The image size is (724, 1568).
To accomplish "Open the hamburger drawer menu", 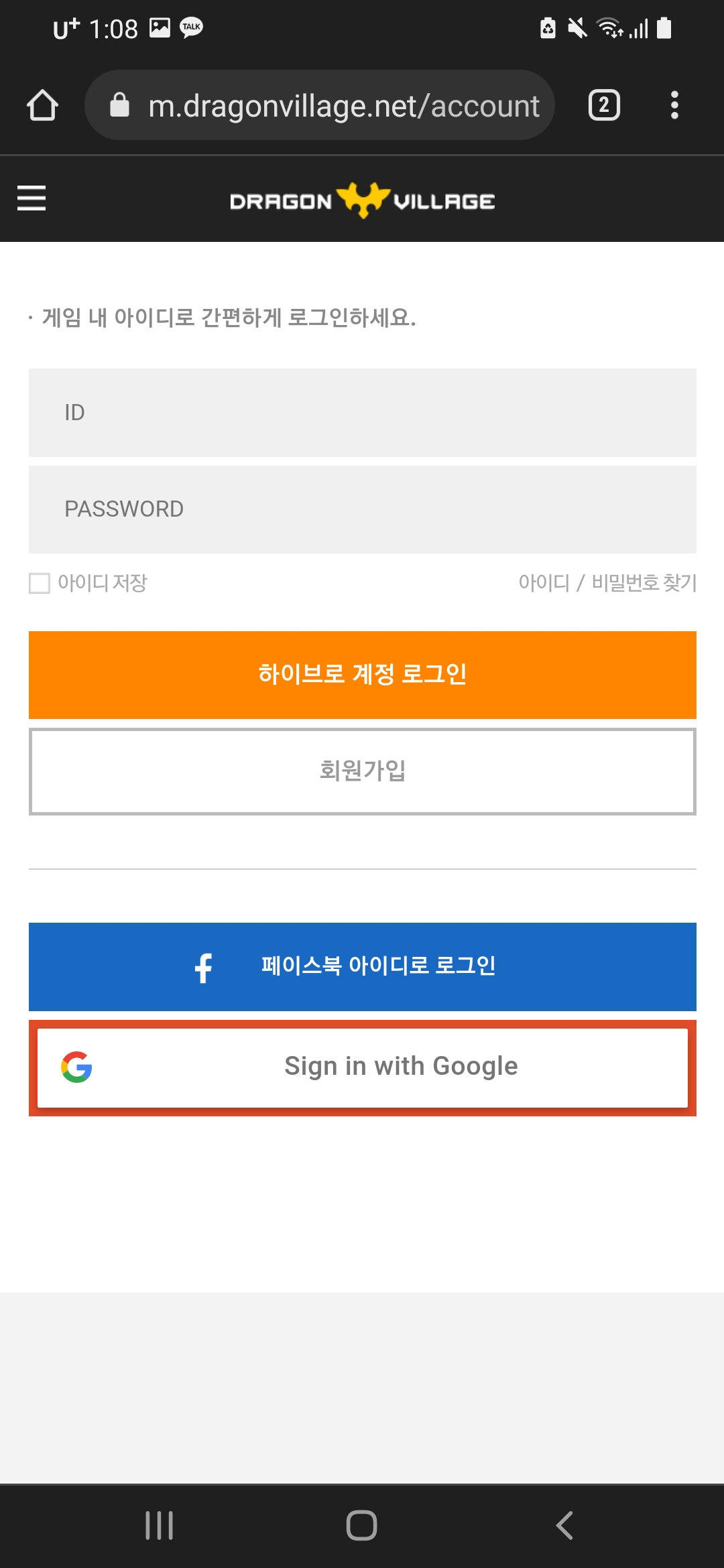I will click(32, 198).
